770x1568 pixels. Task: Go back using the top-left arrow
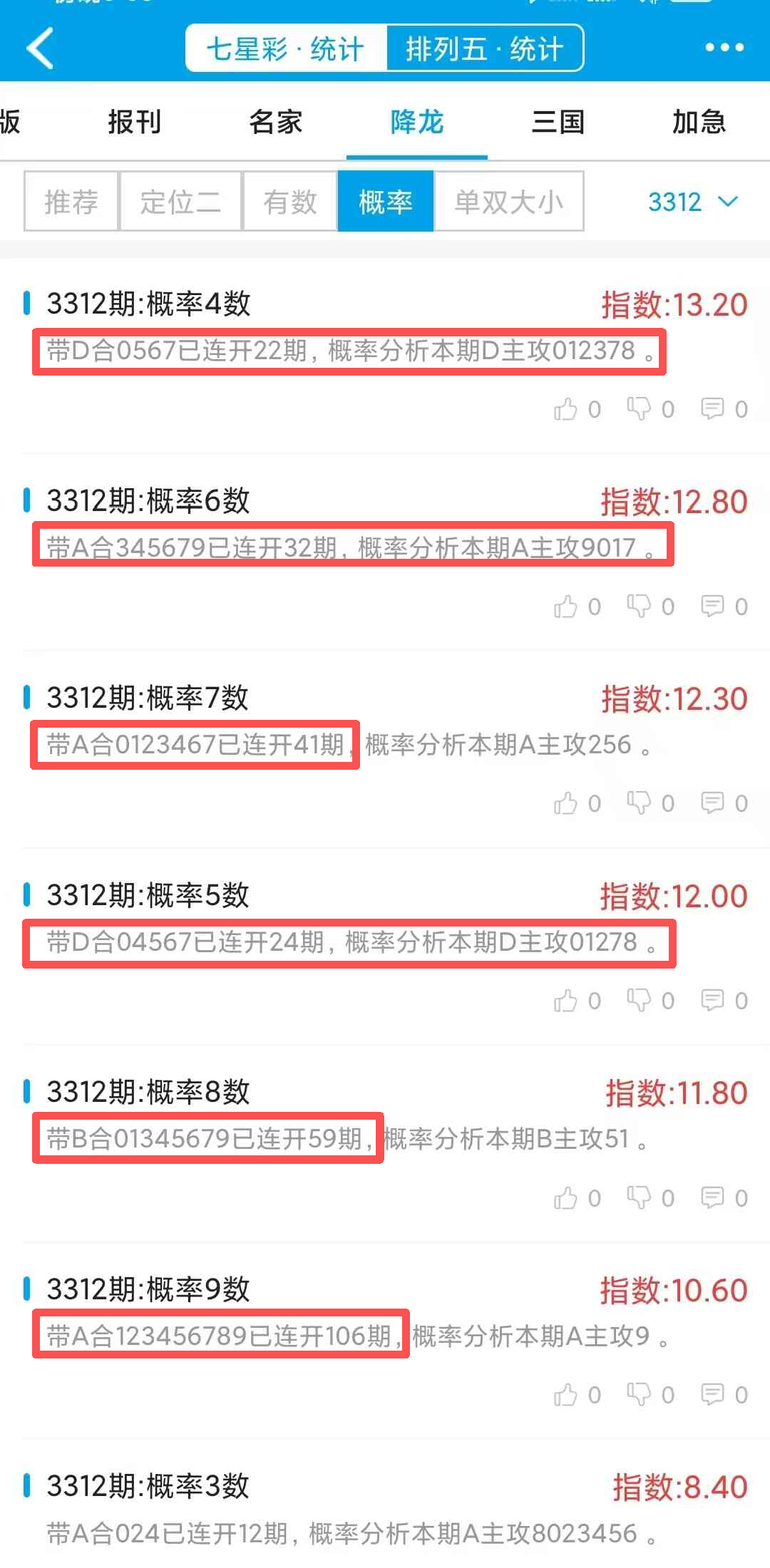[41, 48]
